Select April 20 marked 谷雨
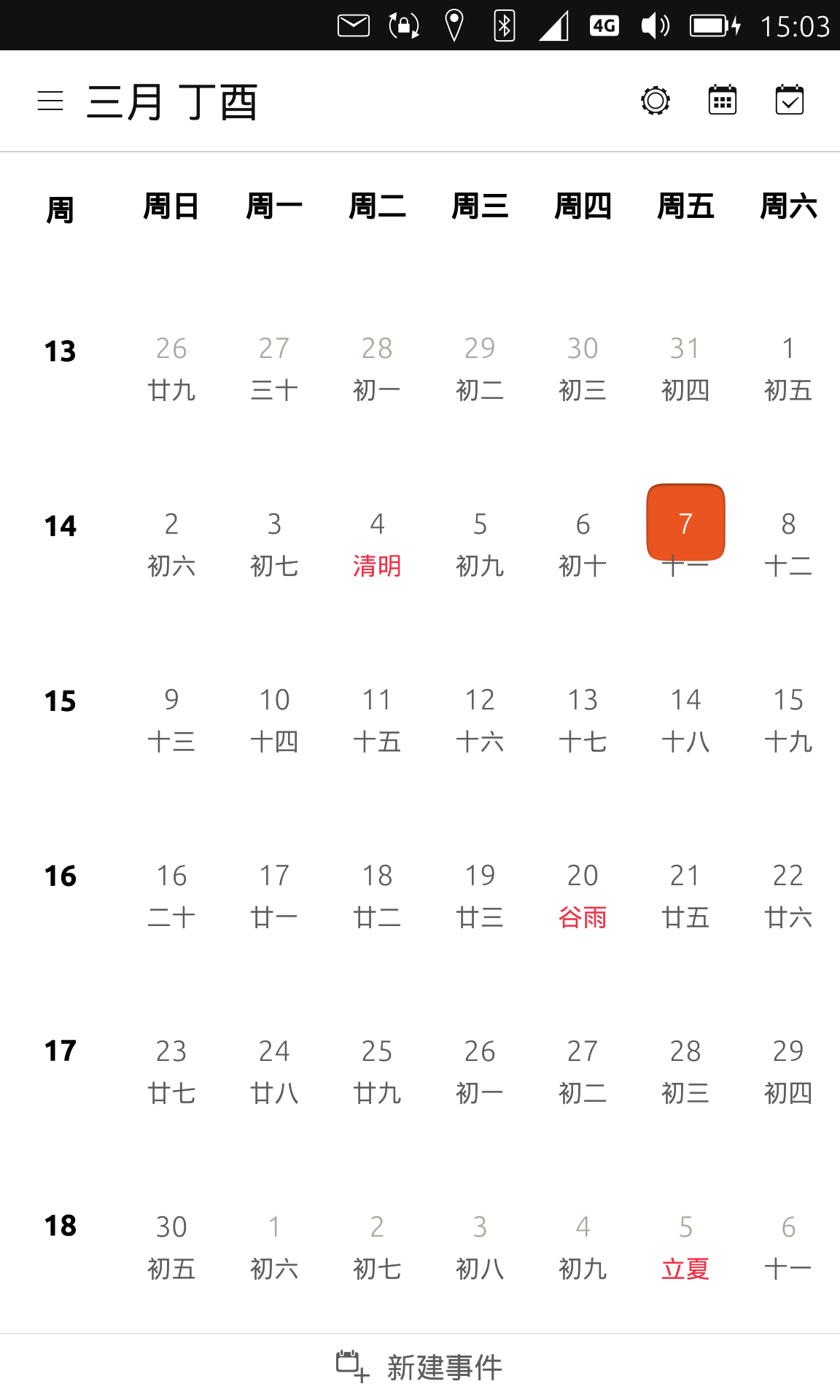 (x=583, y=895)
